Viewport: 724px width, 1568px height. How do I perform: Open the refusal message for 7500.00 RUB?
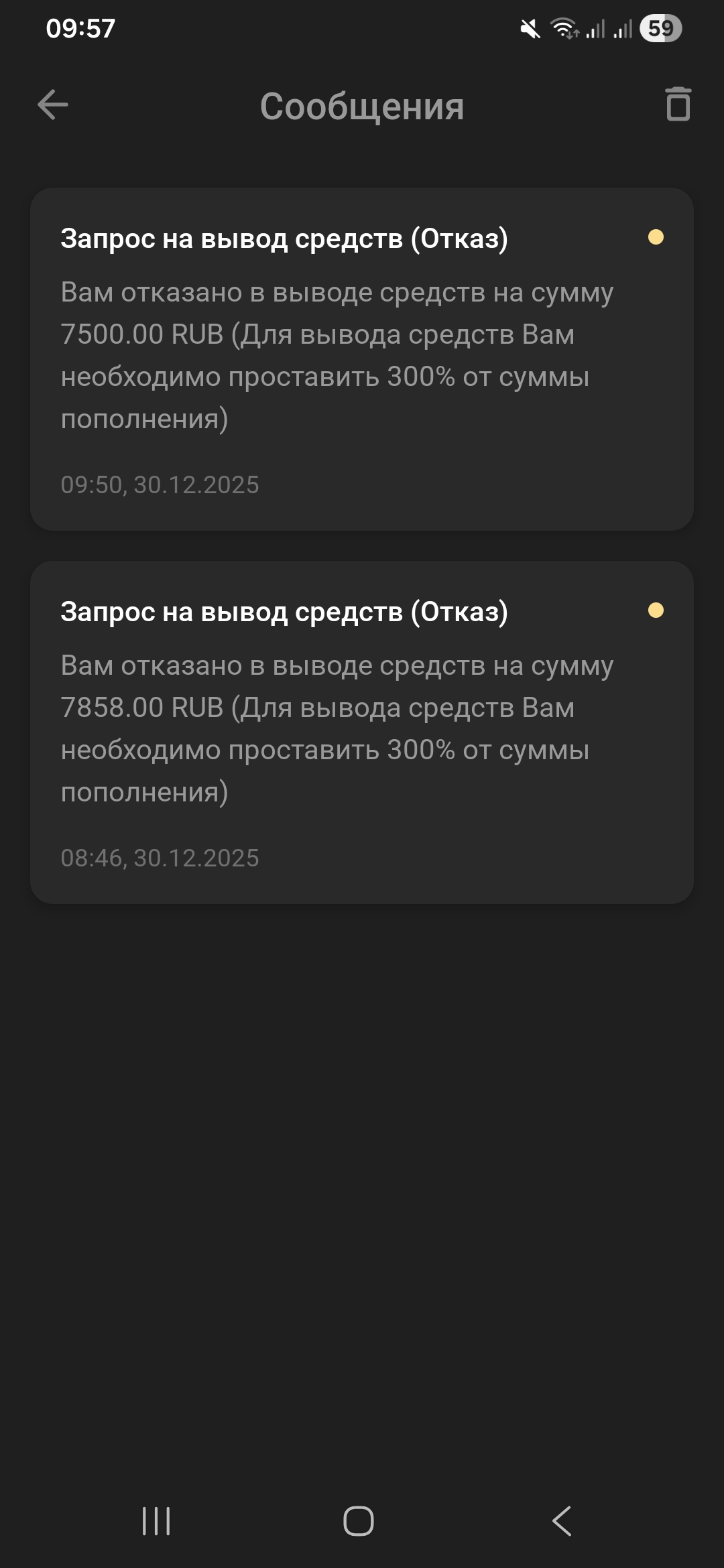(361, 358)
